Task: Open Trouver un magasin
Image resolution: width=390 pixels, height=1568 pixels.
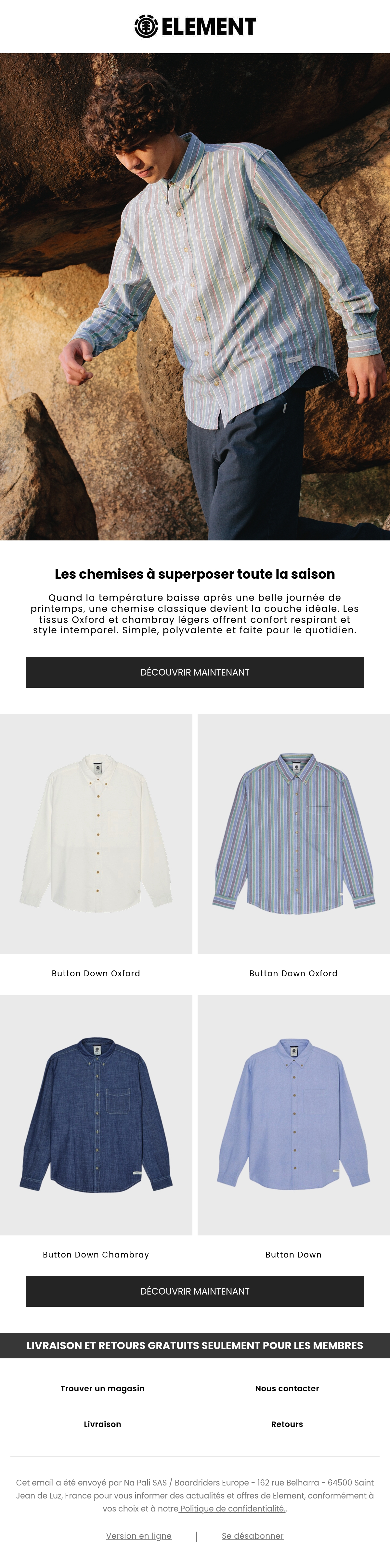Action: click(x=102, y=1388)
